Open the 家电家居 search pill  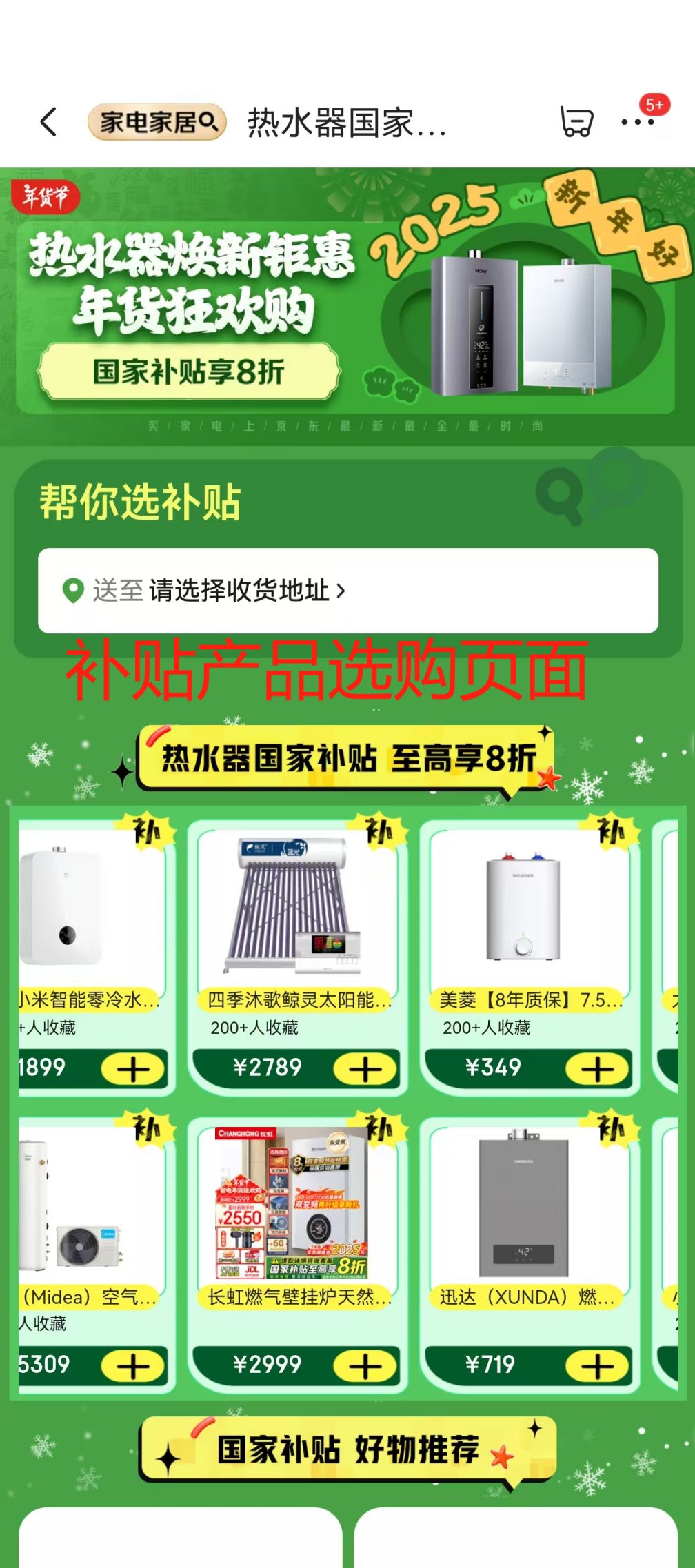[157, 123]
